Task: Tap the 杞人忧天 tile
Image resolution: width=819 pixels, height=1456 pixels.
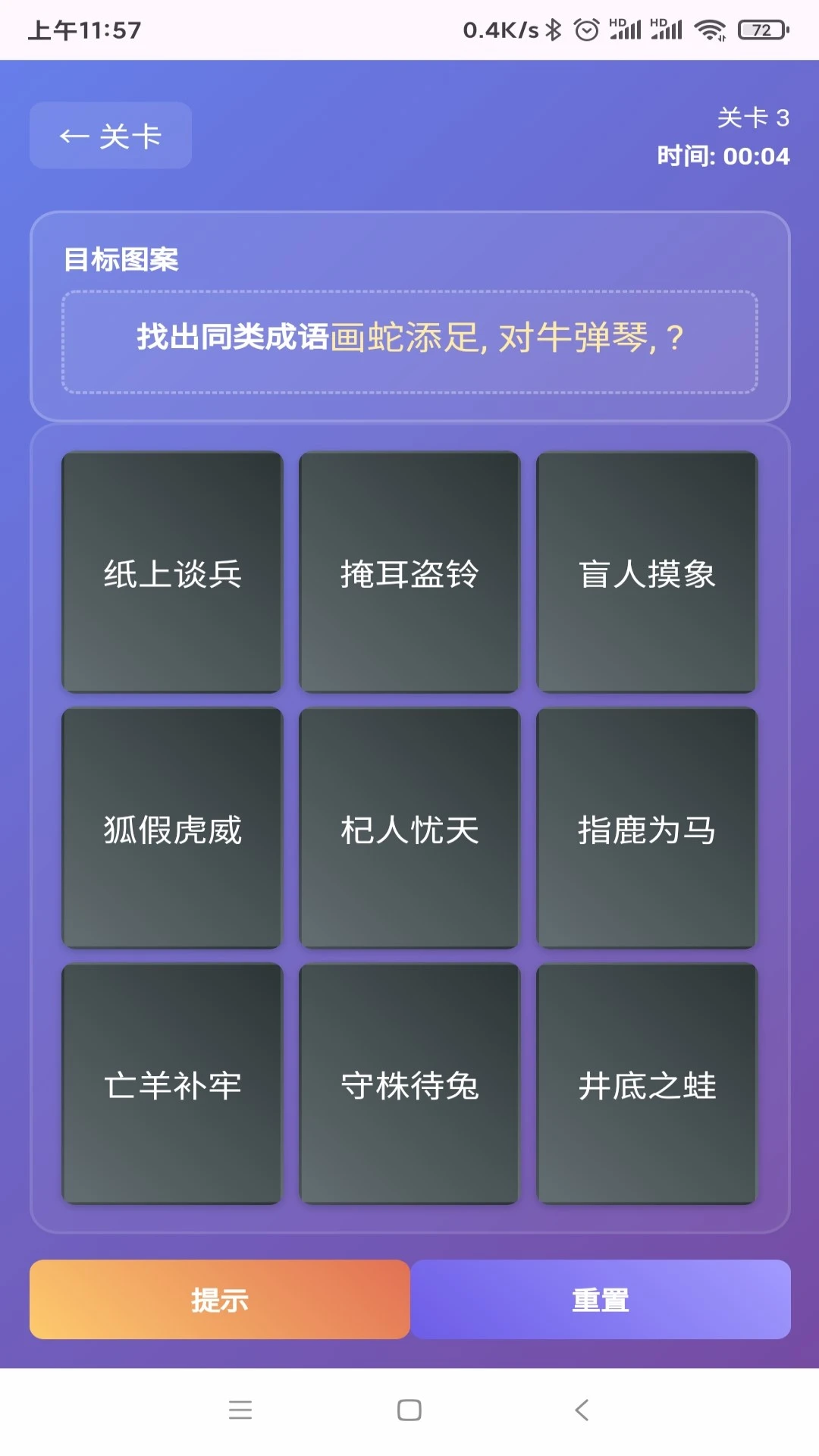Action: [x=409, y=829]
